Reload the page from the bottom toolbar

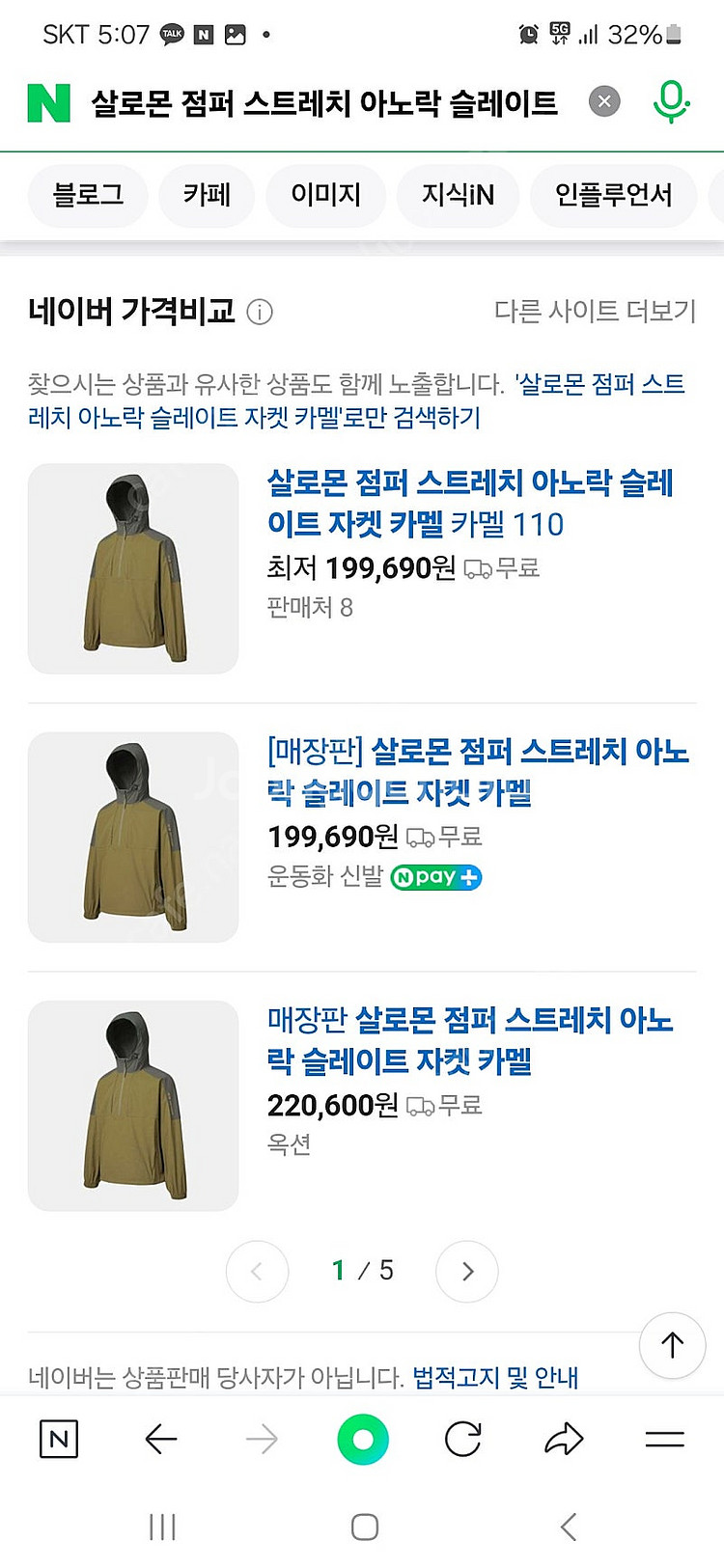coord(462,1440)
